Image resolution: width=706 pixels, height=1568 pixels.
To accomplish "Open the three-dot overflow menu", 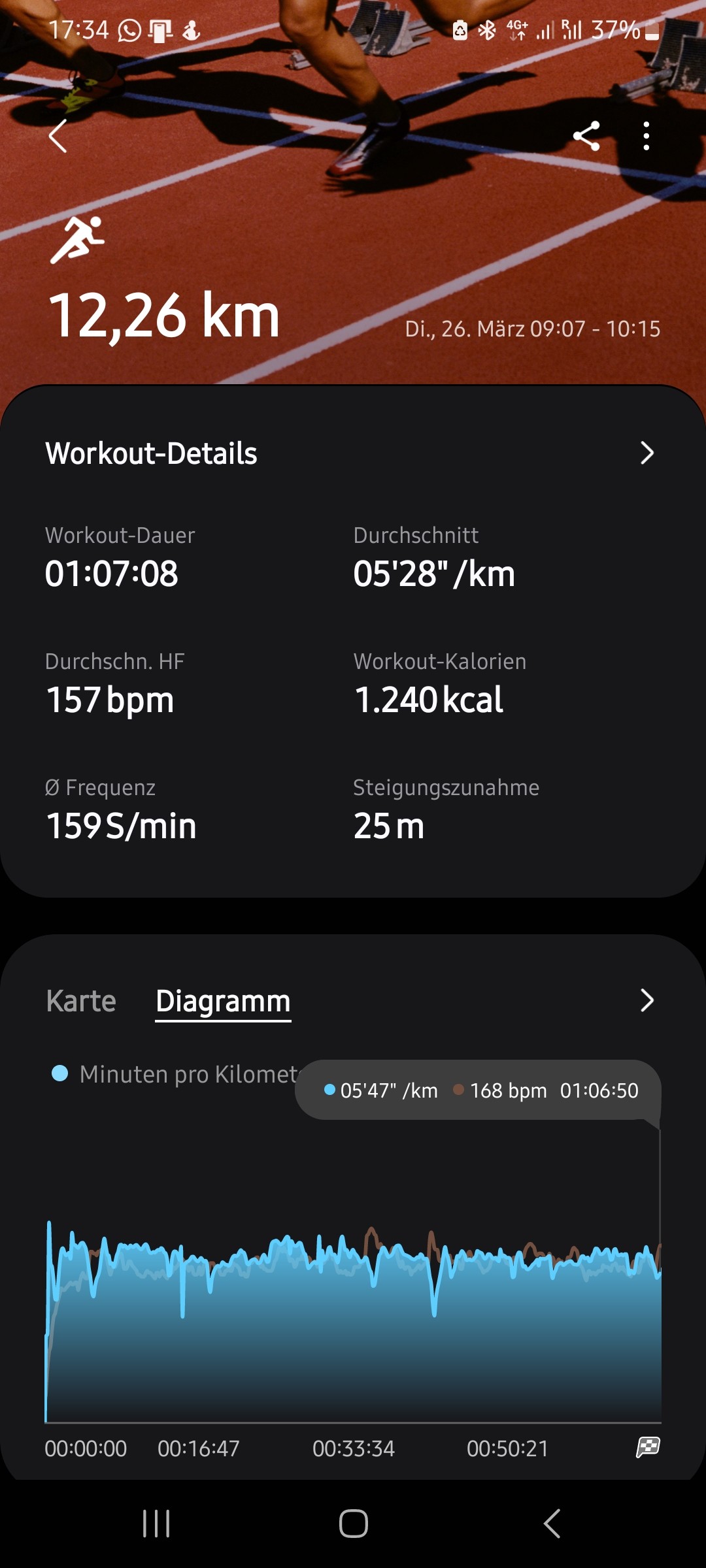I will pyautogui.click(x=646, y=136).
